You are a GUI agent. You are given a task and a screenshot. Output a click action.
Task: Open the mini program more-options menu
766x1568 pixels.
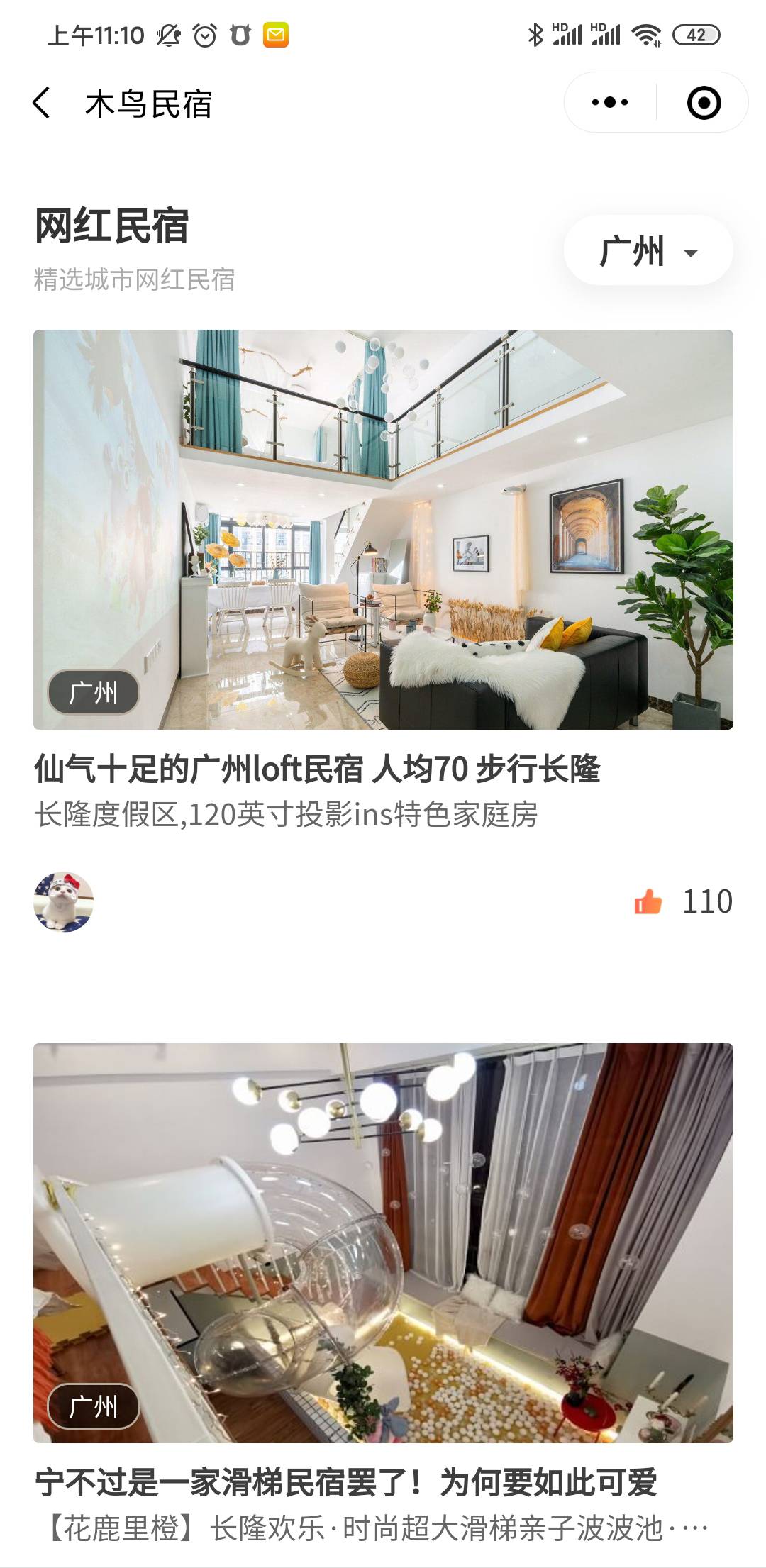point(610,103)
